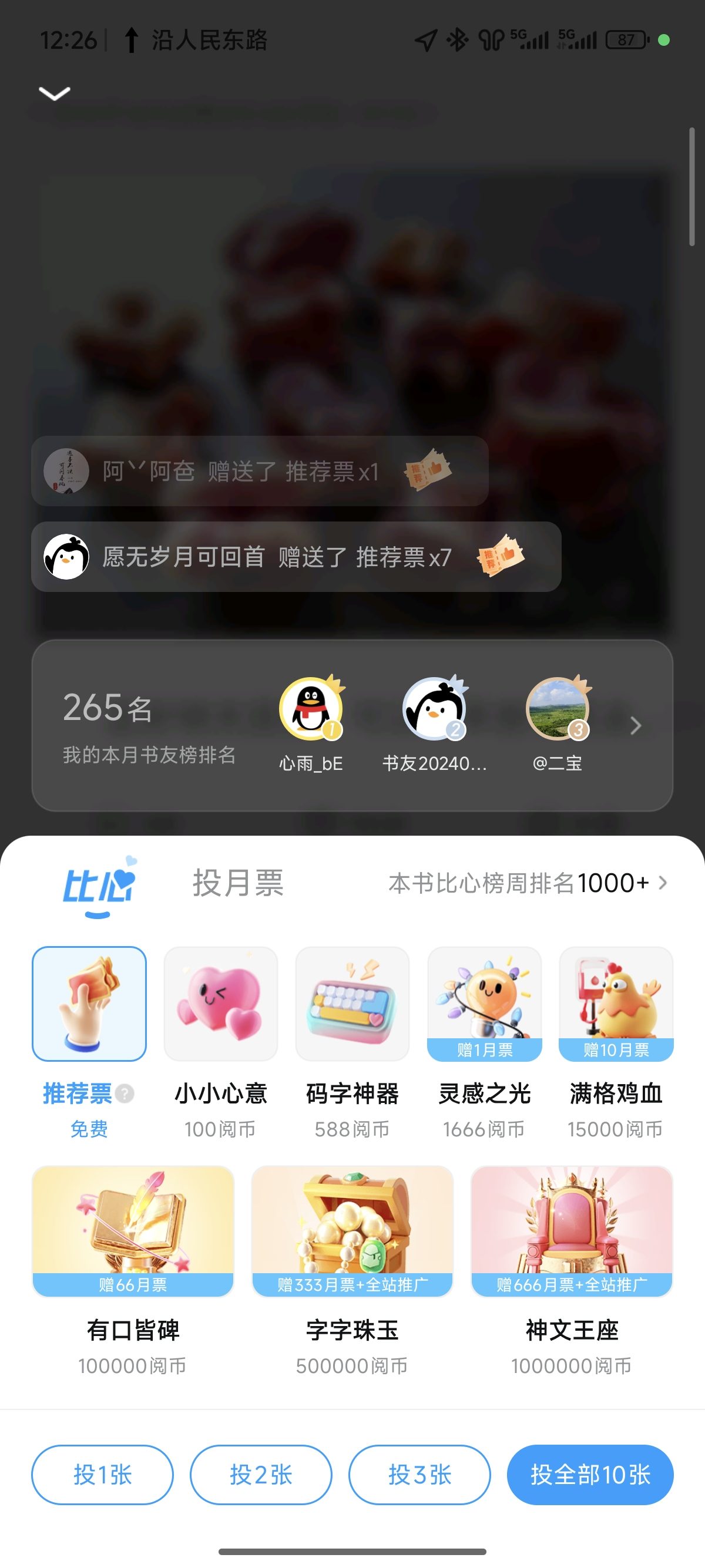Pick the 码字神器 gift

352,1004
